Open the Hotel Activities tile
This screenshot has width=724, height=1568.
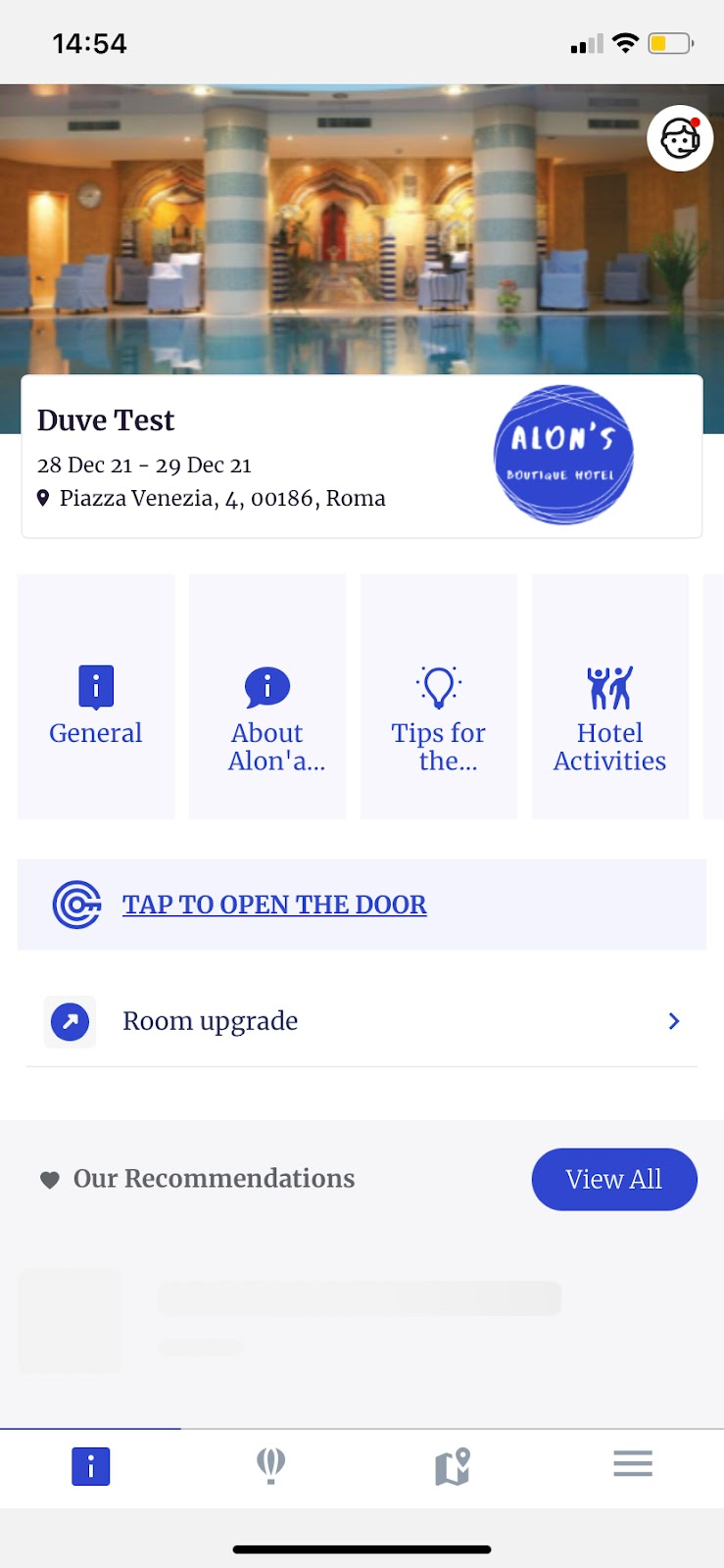pyautogui.click(x=609, y=697)
